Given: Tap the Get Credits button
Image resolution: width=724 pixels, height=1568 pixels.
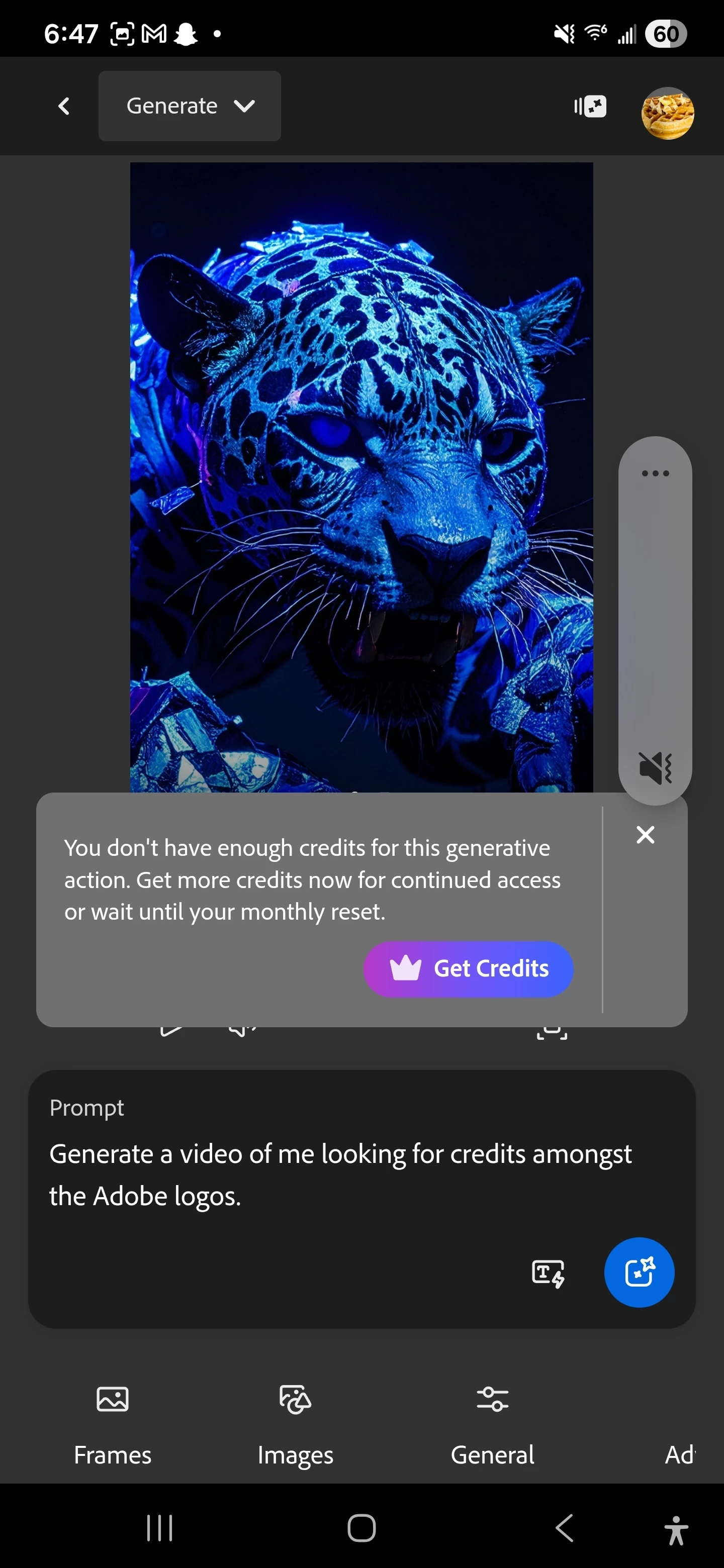Looking at the screenshot, I should [x=468, y=968].
